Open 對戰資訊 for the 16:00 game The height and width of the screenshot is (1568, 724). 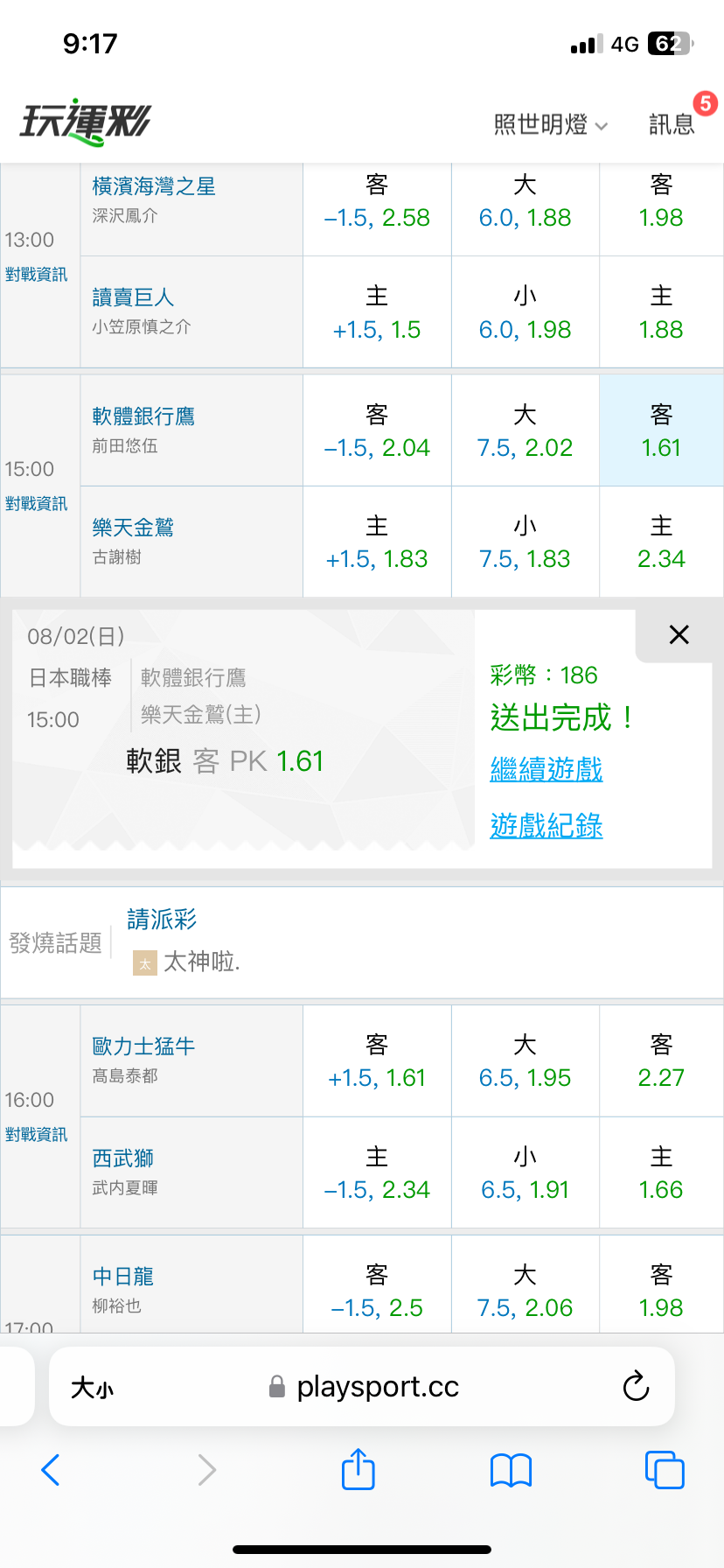pos(36,1135)
